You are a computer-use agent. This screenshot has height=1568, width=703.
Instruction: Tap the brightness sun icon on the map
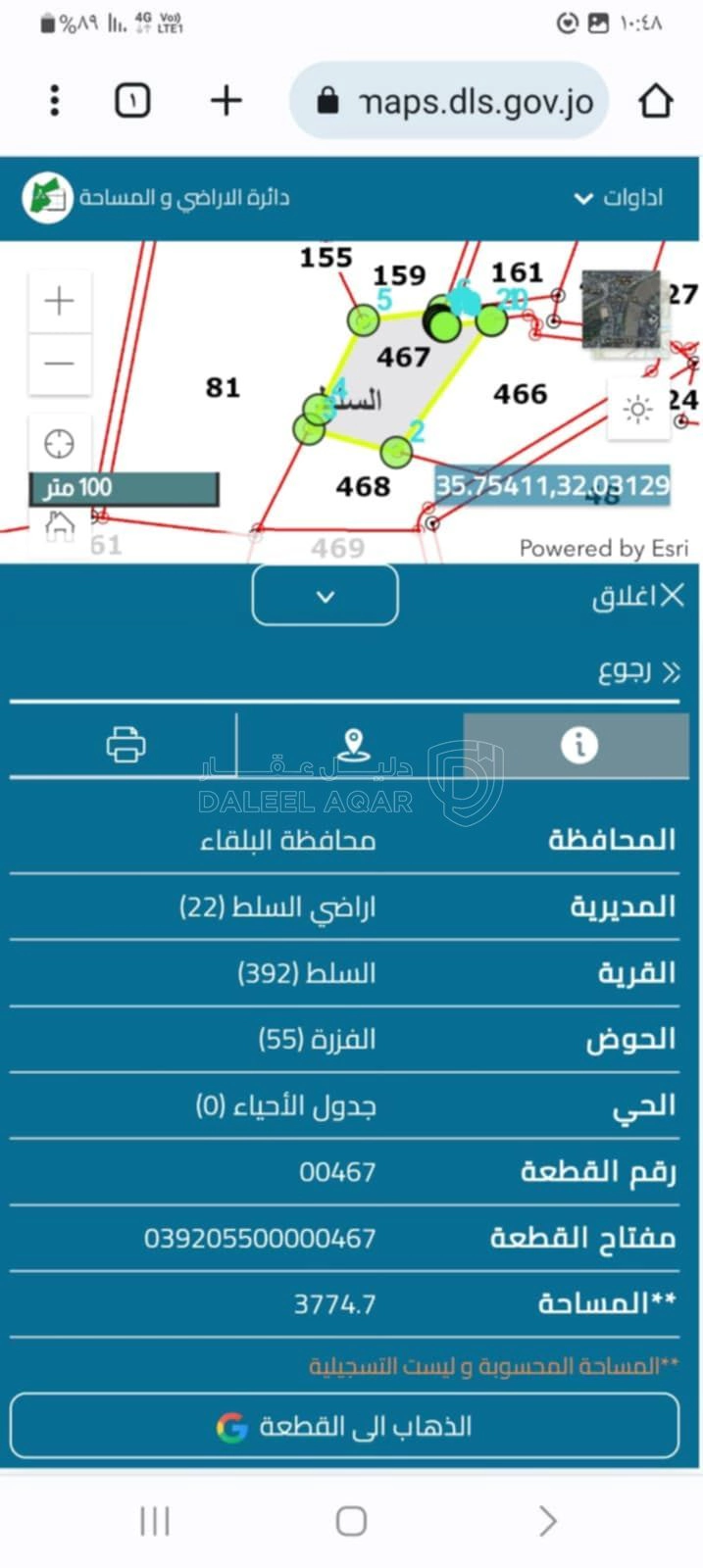click(638, 409)
